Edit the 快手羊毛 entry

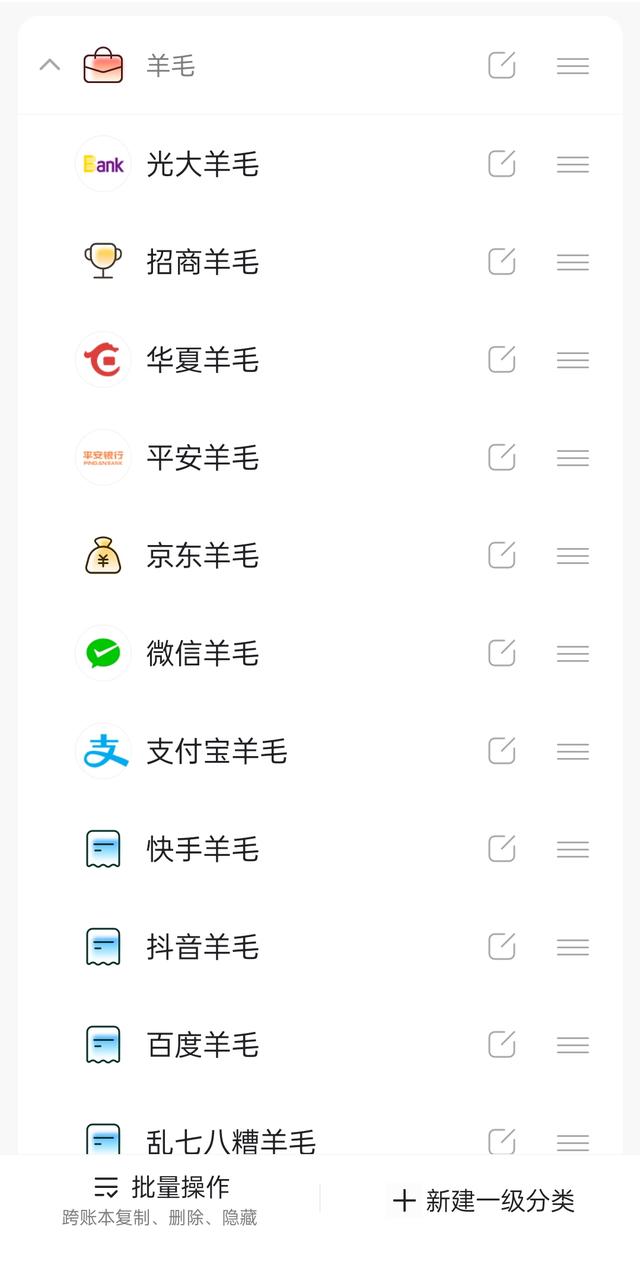[502, 850]
